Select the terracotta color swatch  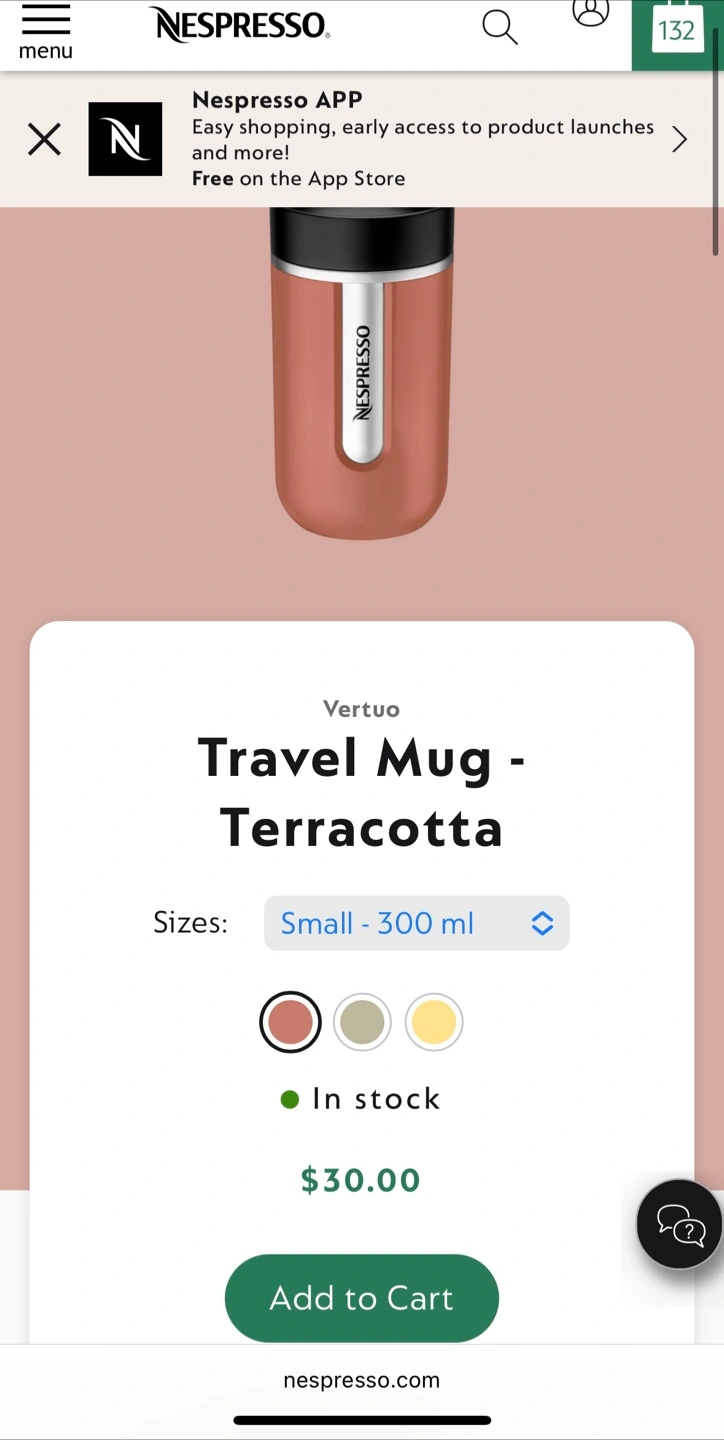(x=290, y=1022)
